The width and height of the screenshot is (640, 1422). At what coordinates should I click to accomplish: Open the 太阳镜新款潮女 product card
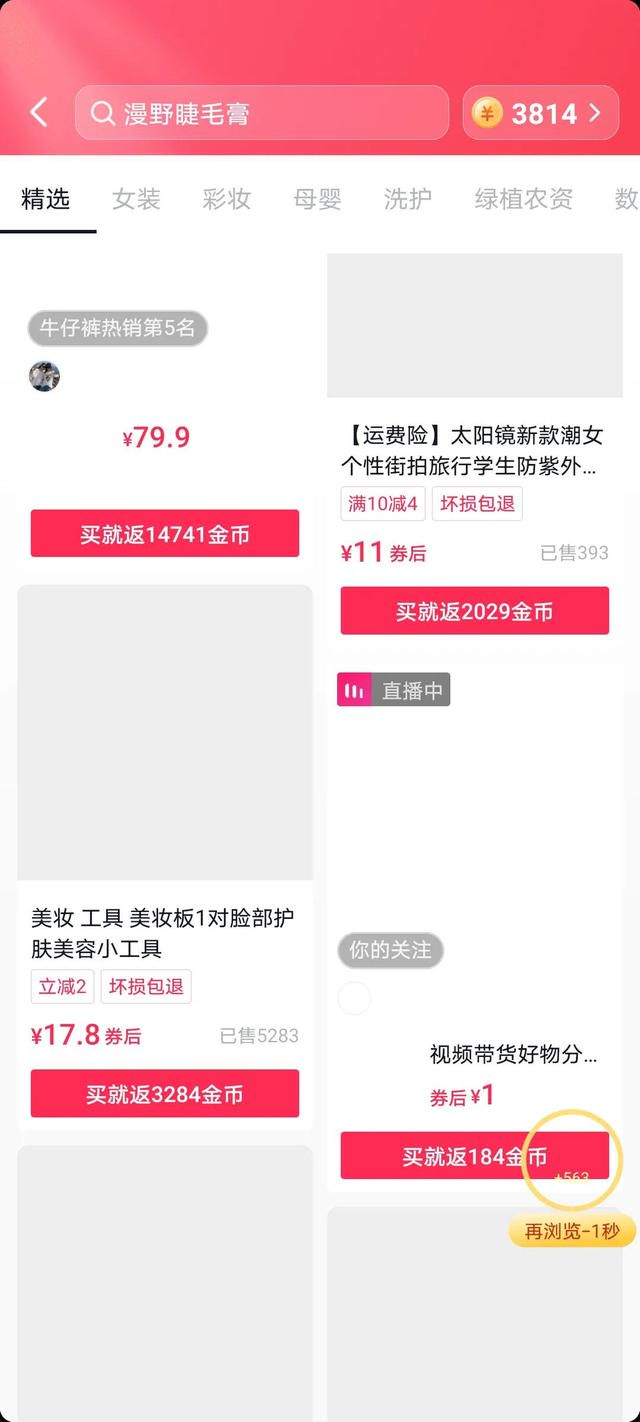474,450
